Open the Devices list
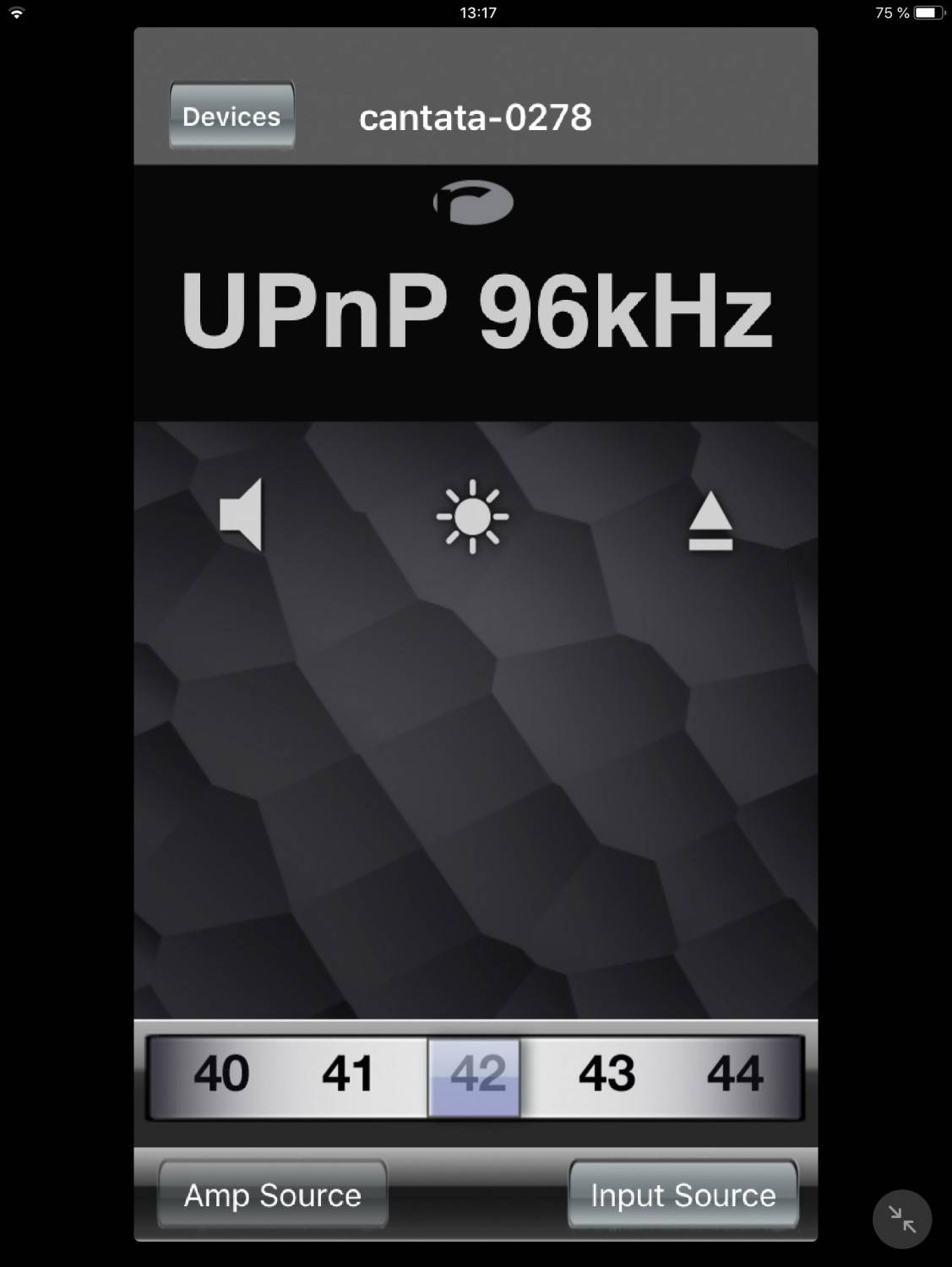Viewport: 952px width, 1267px height. (231, 116)
